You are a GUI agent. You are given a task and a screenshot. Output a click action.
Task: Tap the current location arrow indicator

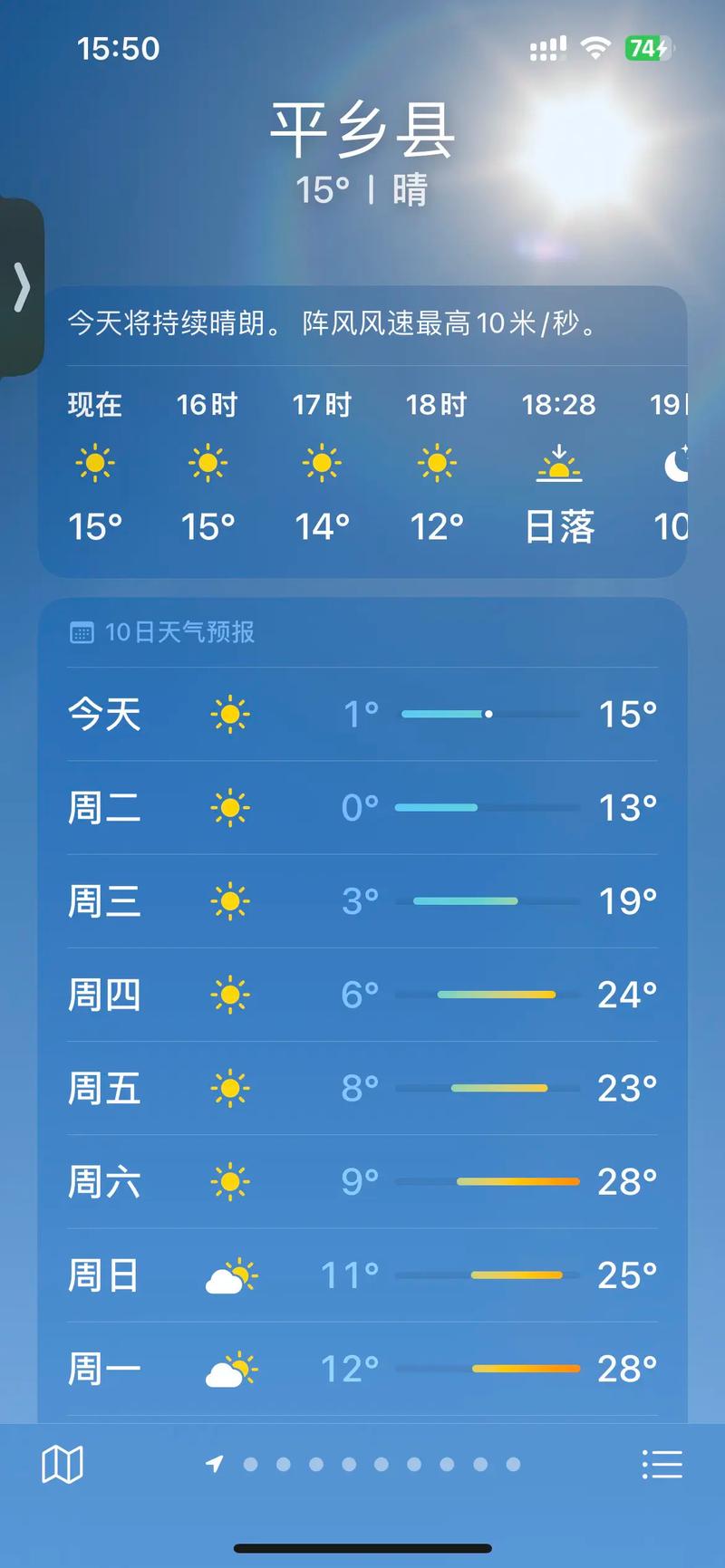(213, 1464)
